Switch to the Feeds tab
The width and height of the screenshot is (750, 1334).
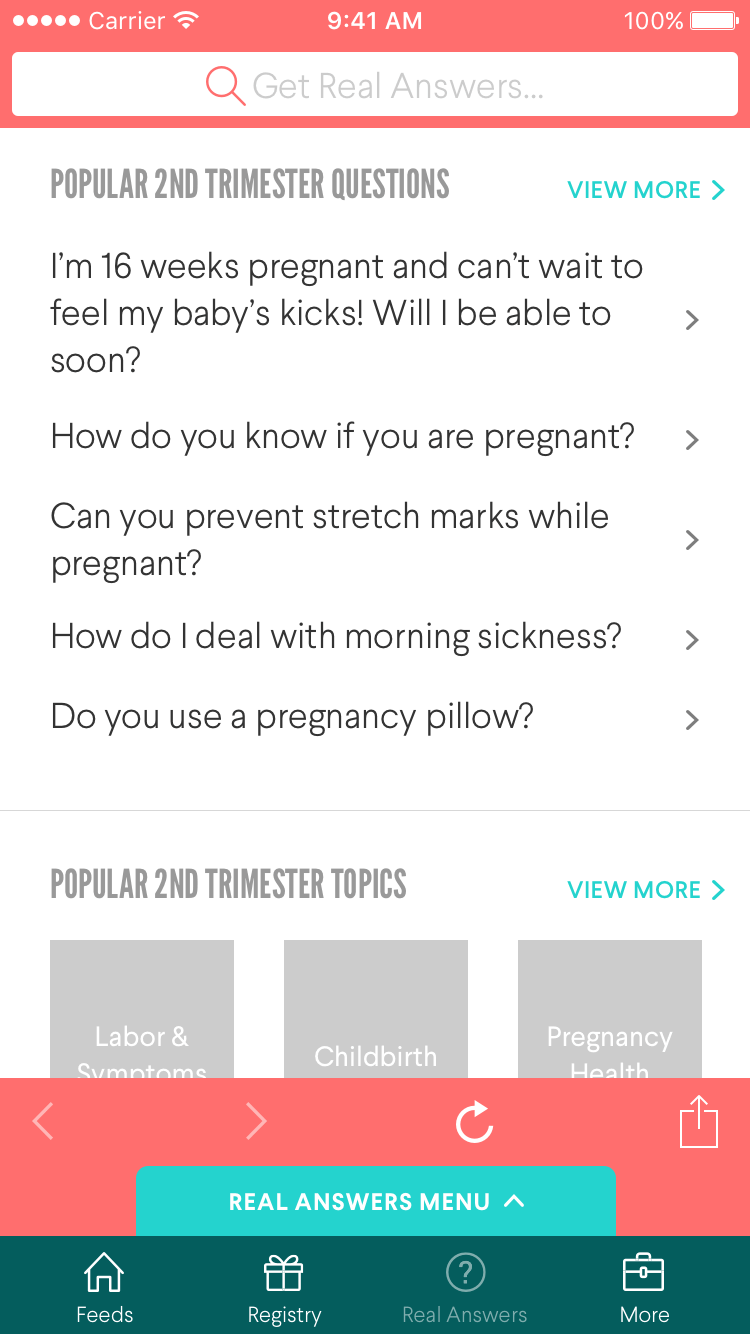(104, 1288)
